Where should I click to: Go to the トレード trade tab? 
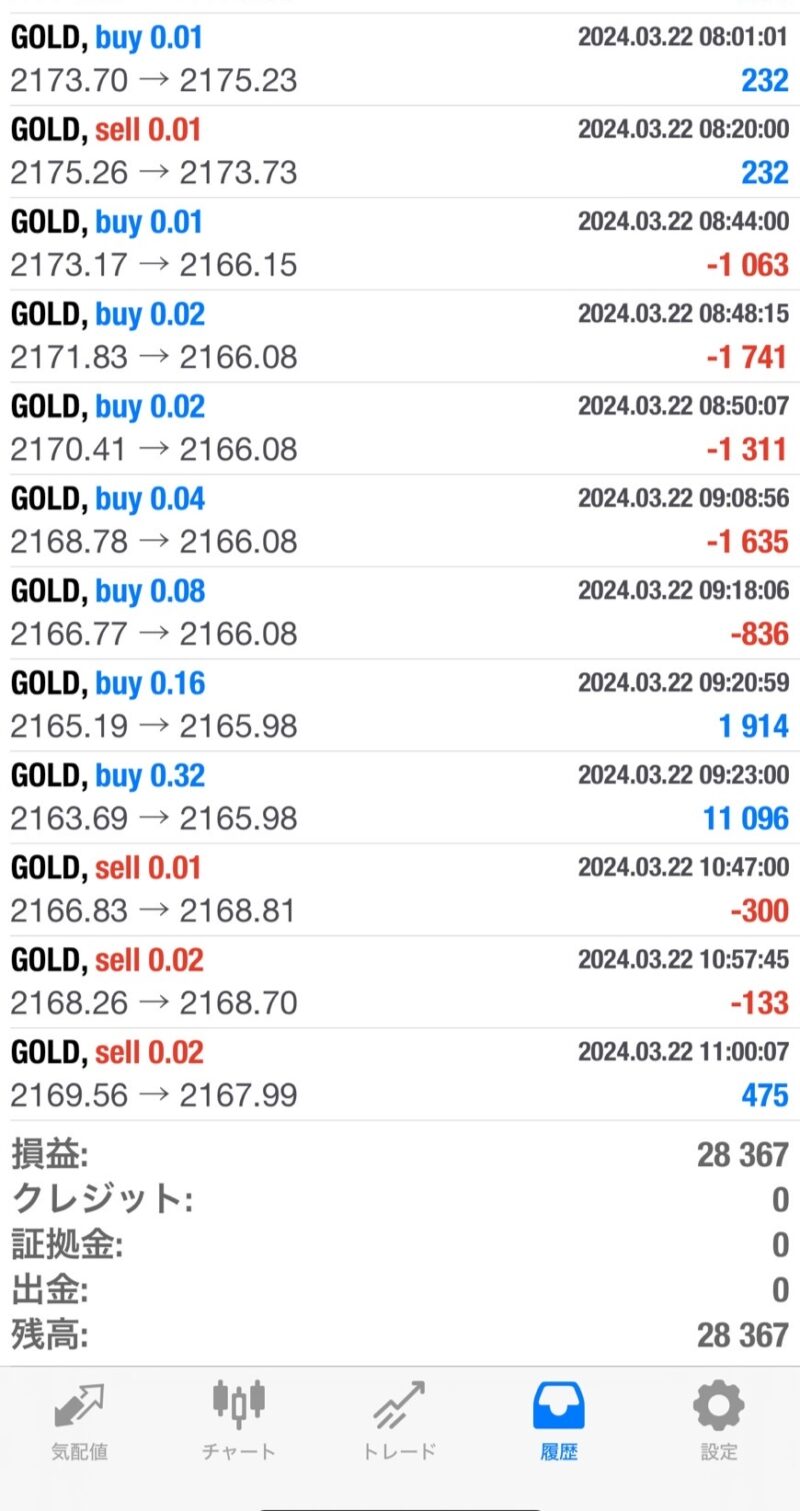pyautogui.click(x=399, y=1422)
